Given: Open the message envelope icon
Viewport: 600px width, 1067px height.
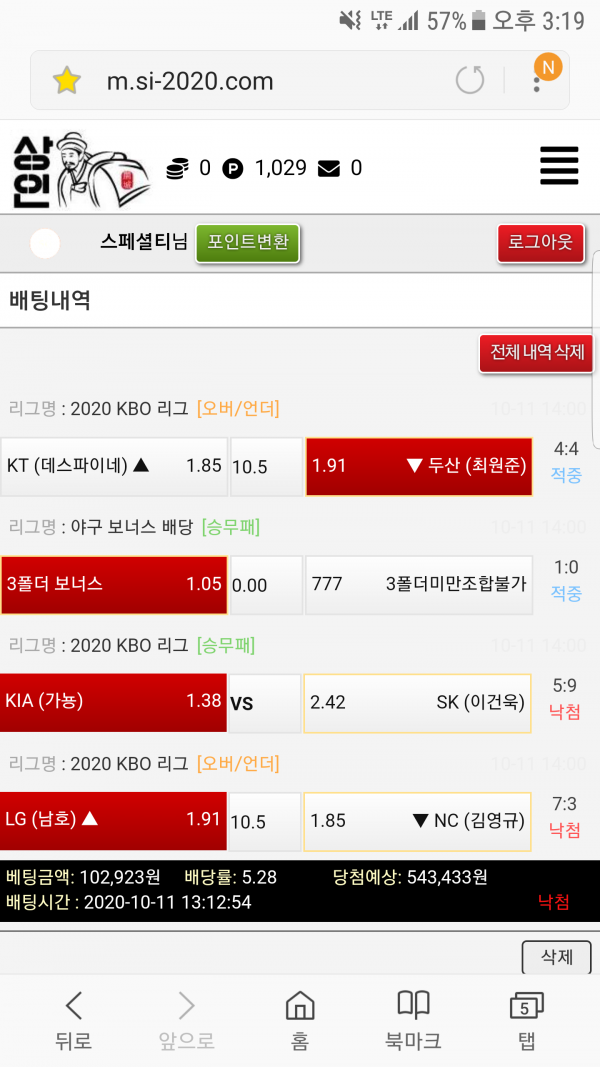Looking at the screenshot, I should click(x=328, y=169).
